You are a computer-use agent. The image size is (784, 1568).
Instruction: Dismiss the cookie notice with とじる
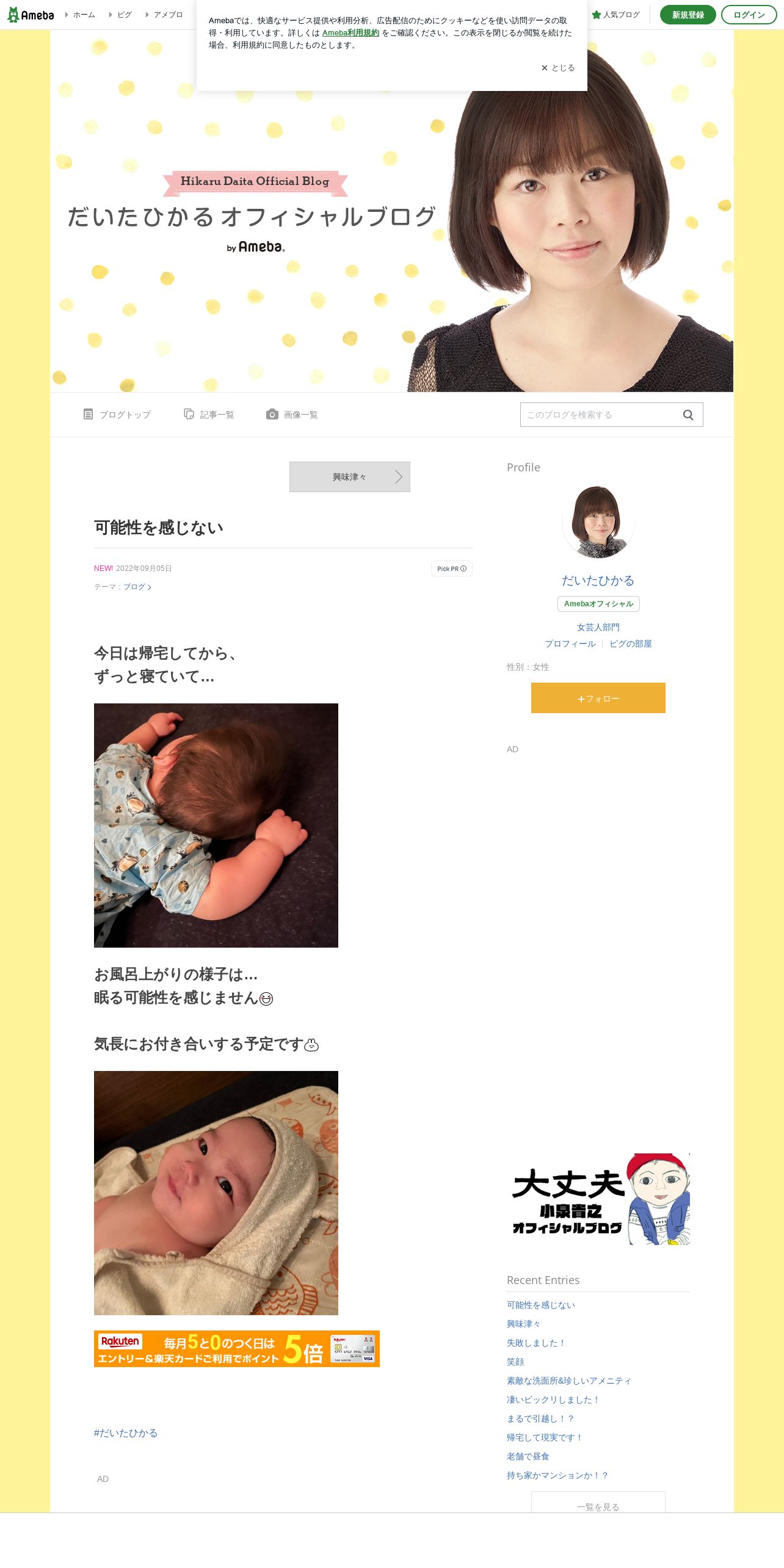[x=558, y=68]
